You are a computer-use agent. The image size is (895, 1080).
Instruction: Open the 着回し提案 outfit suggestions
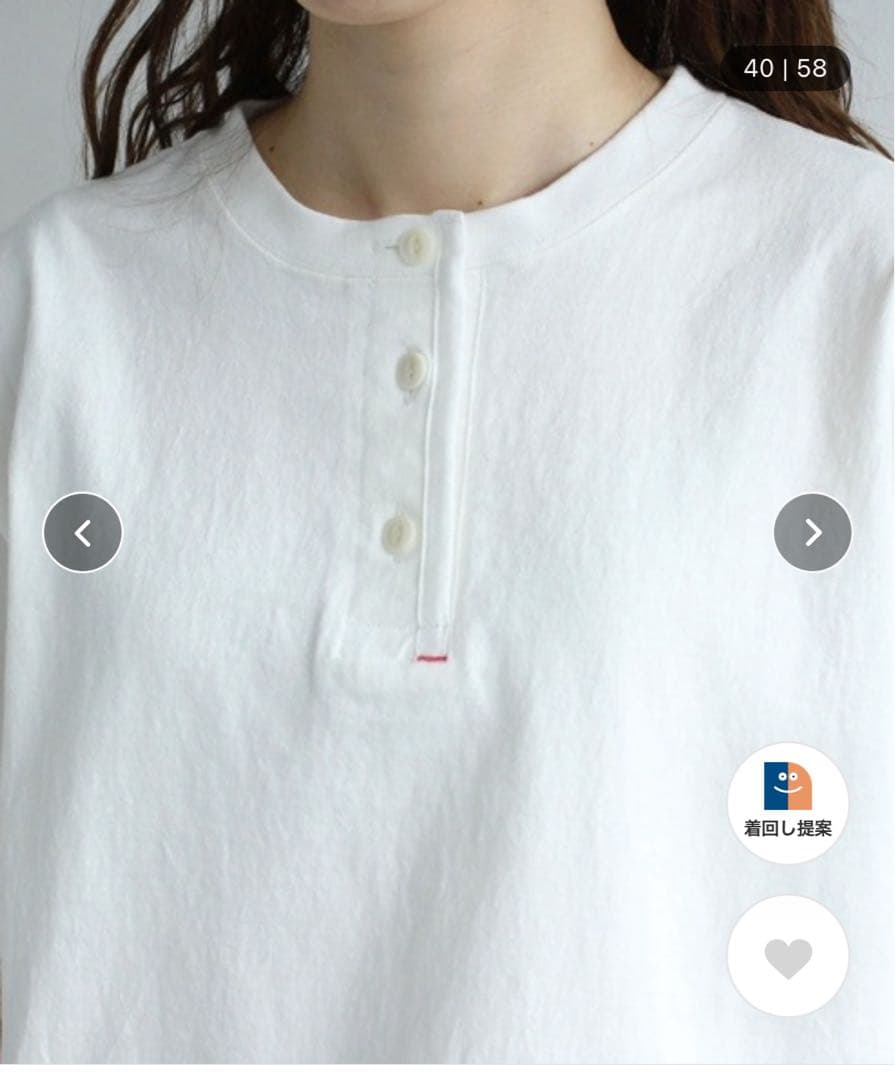(787, 802)
